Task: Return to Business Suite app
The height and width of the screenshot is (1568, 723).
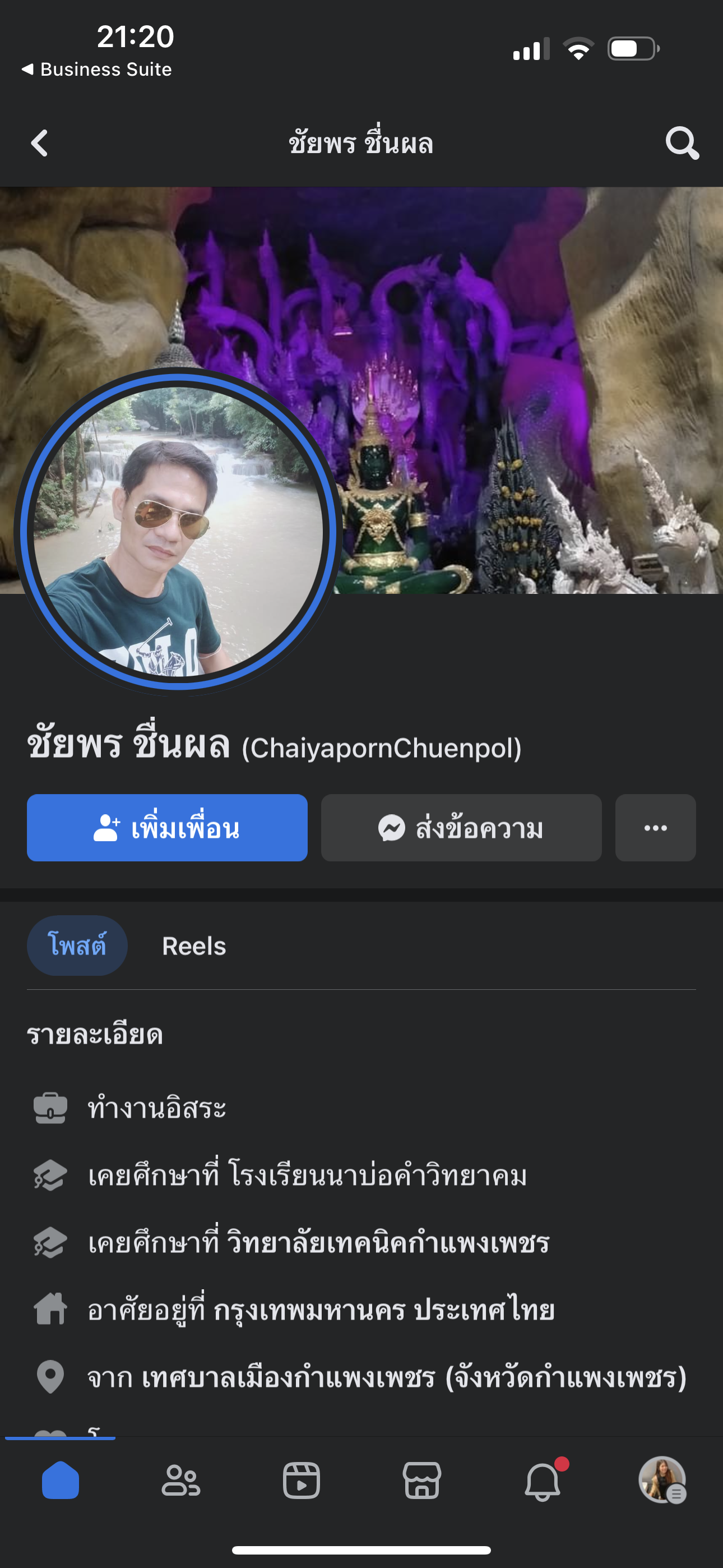Action: (x=98, y=70)
